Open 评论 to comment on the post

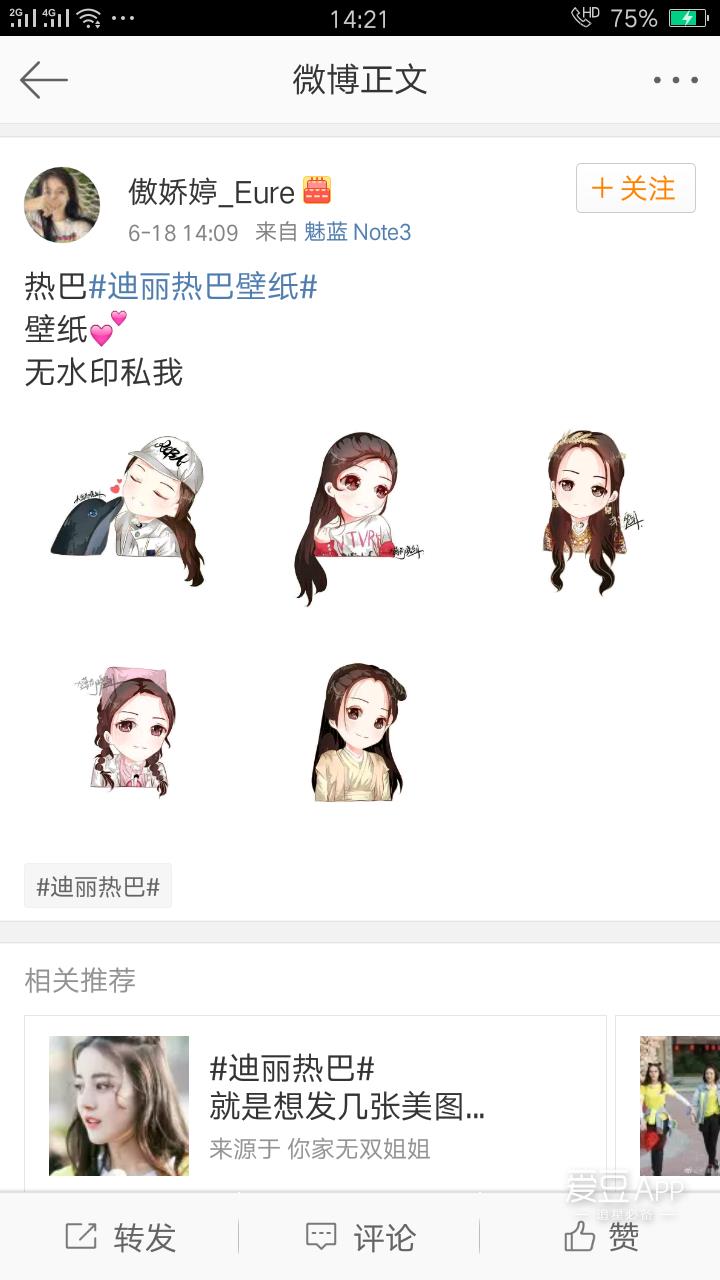(x=360, y=1237)
